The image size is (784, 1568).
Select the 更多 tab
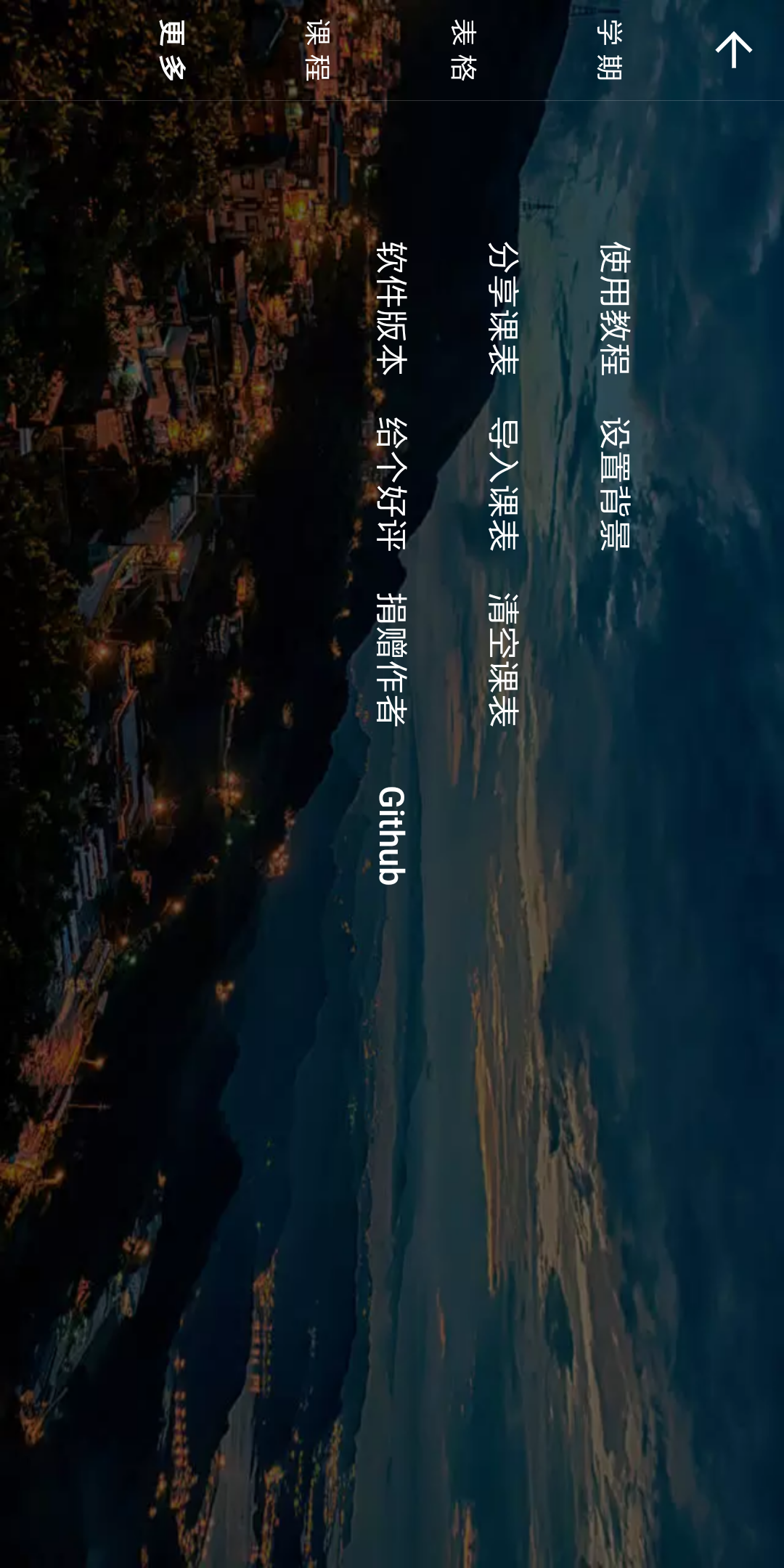[173, 50]
